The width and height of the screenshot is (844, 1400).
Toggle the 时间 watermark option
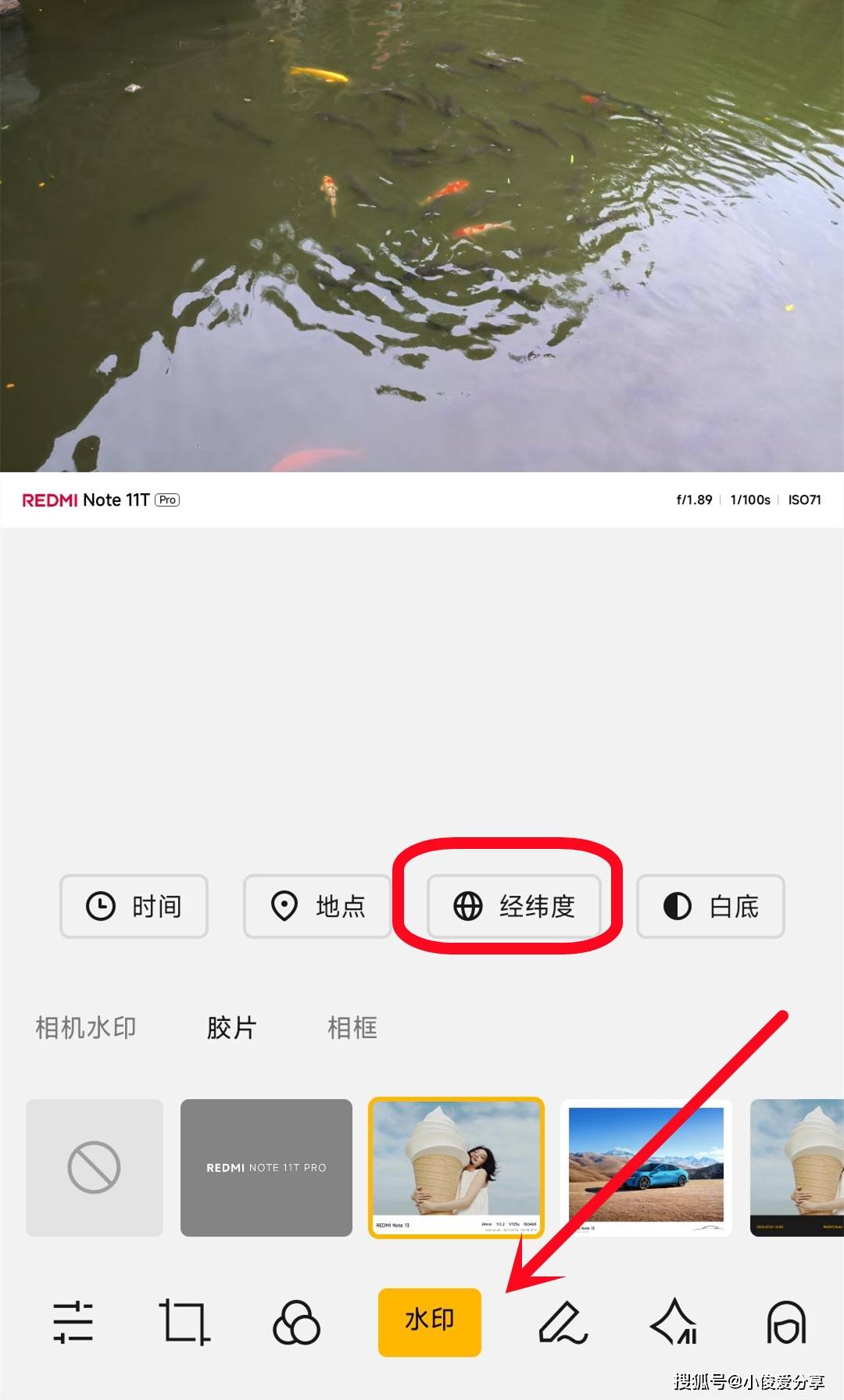coord(134,907)
